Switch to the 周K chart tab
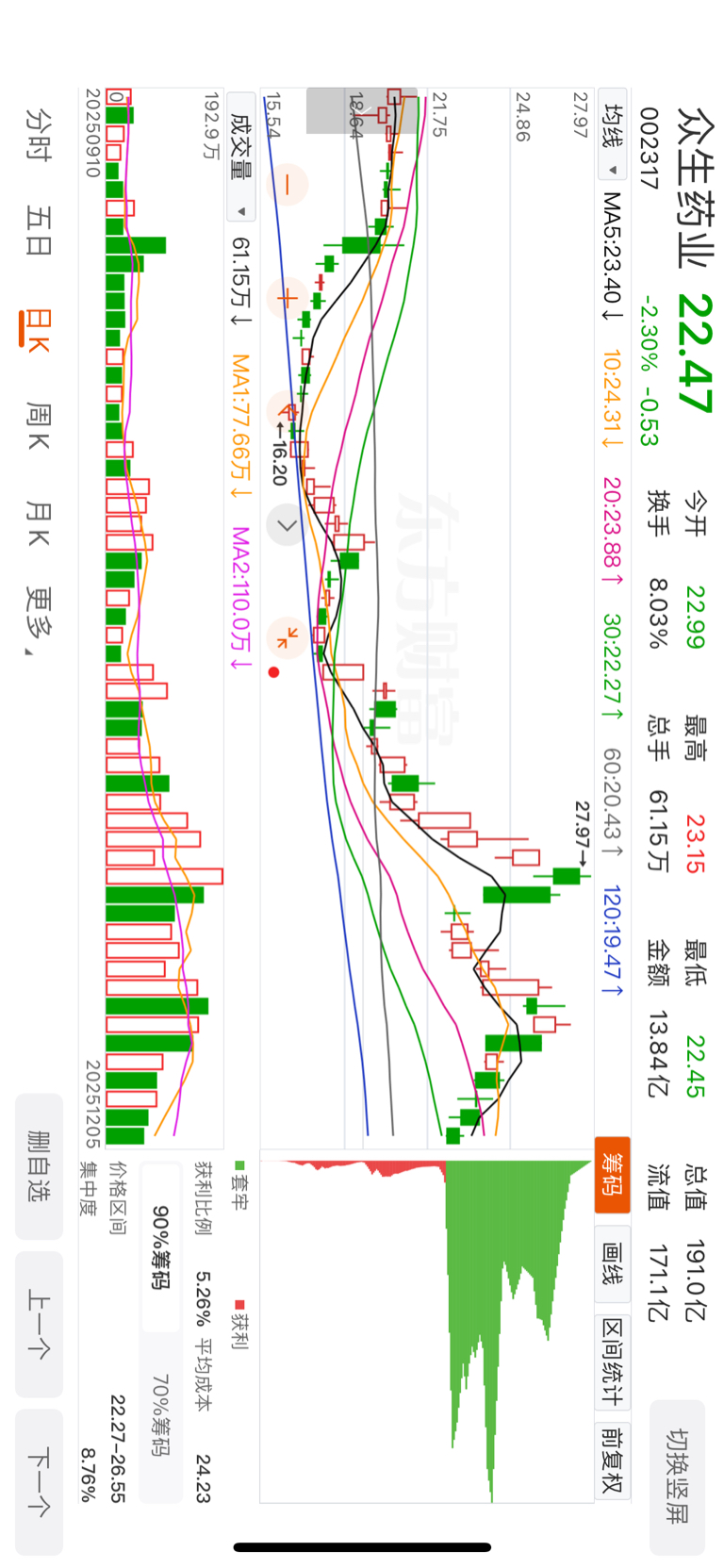 pyautogui.click(x=39, y=426)
